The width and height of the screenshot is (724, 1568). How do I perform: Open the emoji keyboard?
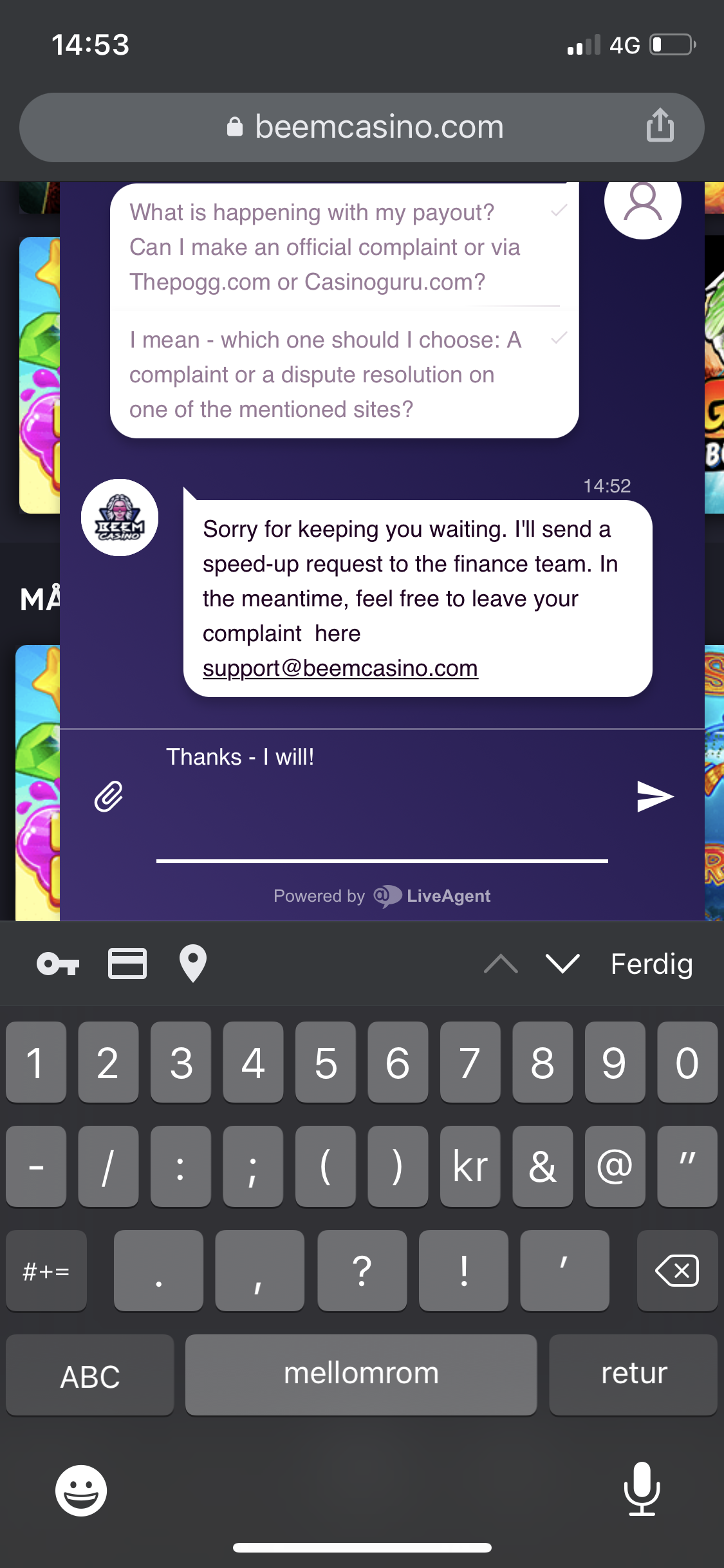[x=81, y=1490]
